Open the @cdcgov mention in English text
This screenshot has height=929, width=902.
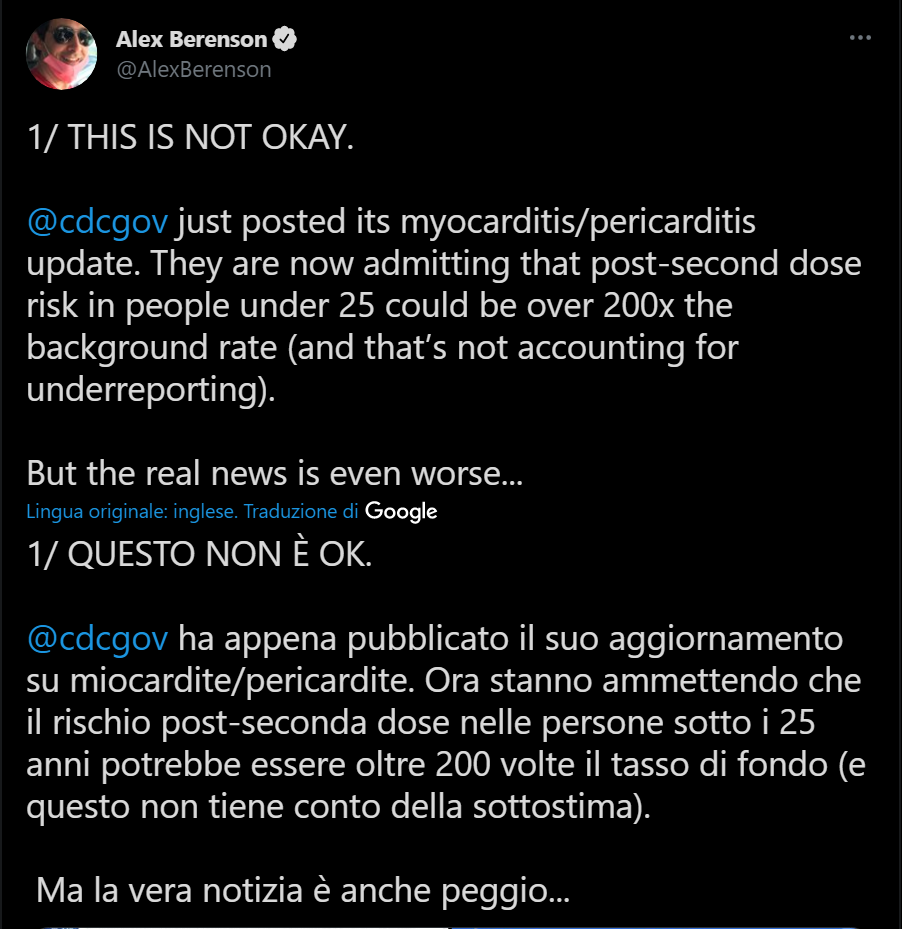[x=100, y=221]
